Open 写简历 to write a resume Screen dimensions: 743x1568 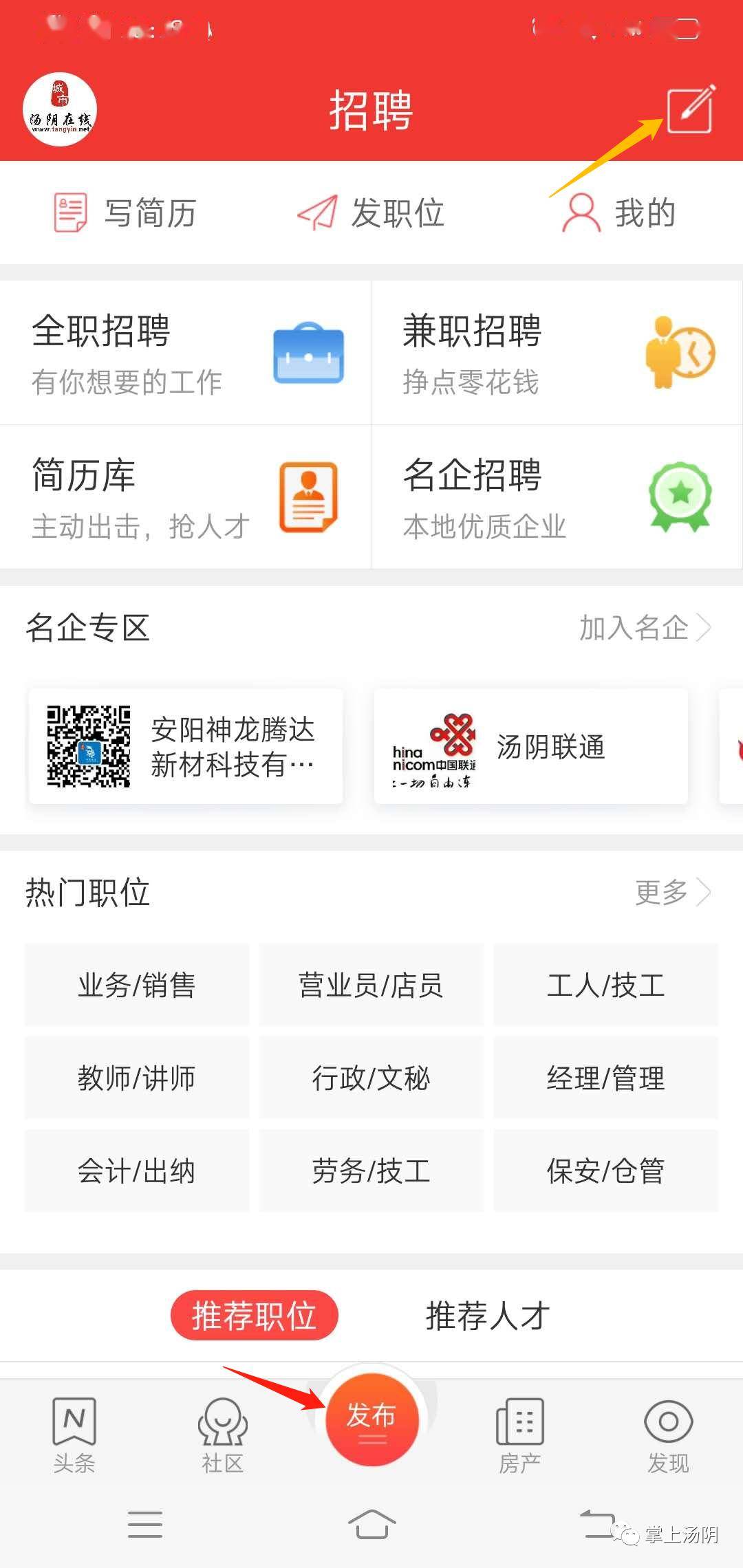125,213
